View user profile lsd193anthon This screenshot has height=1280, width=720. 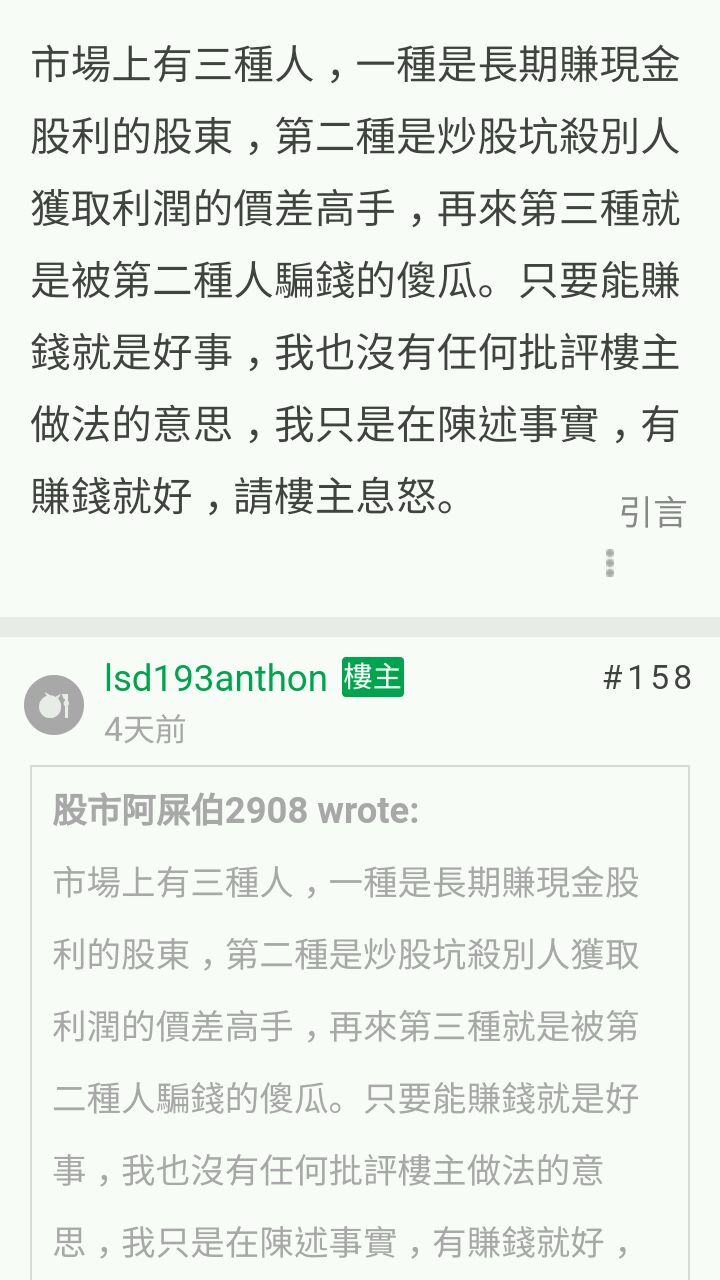point(216,679)
